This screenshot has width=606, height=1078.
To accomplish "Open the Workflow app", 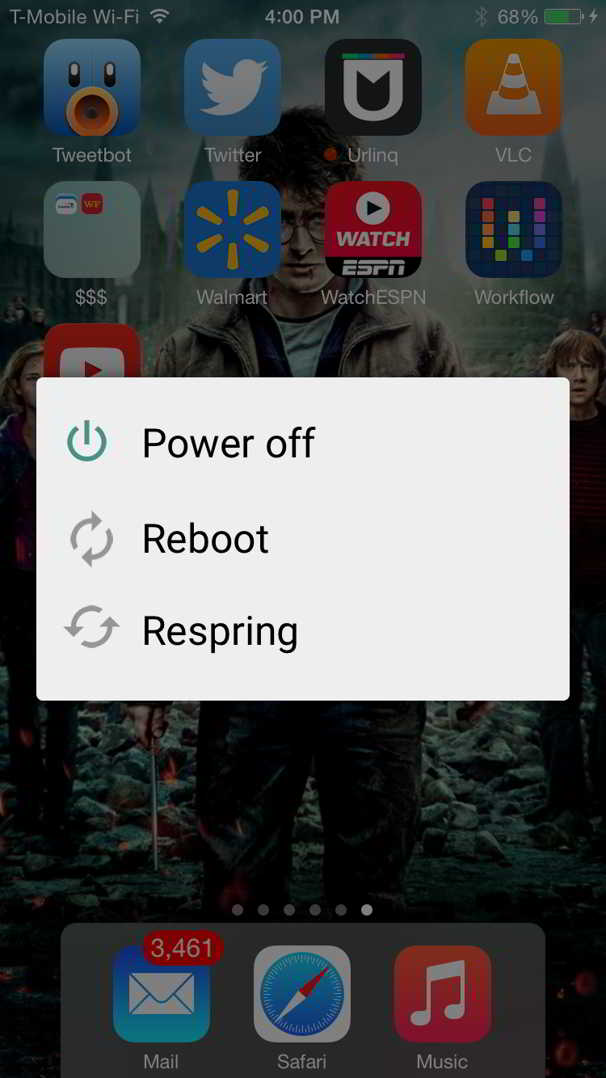I will click(513, 230).
